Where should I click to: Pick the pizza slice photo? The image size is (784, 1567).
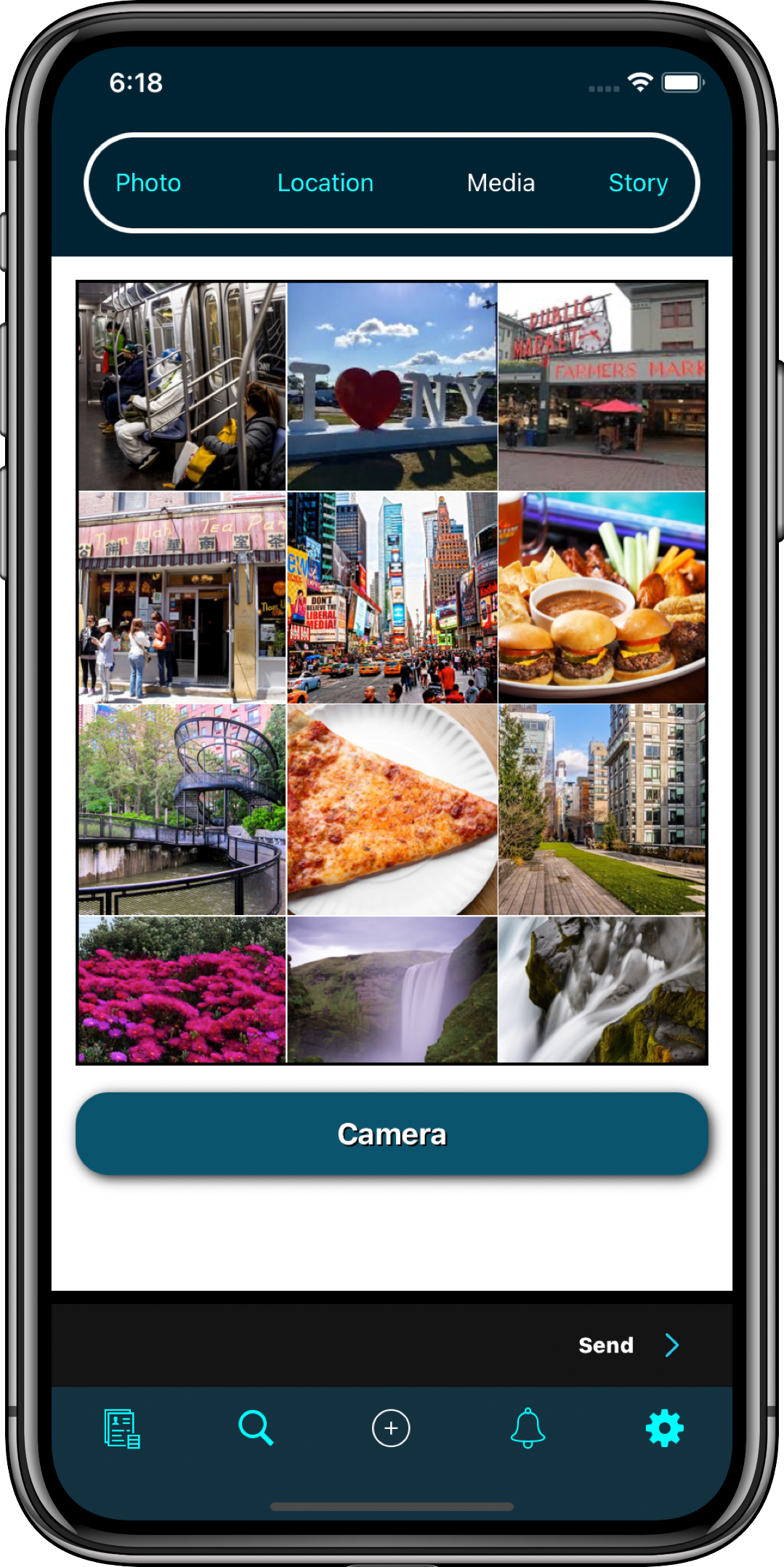(x=392, y=809)
